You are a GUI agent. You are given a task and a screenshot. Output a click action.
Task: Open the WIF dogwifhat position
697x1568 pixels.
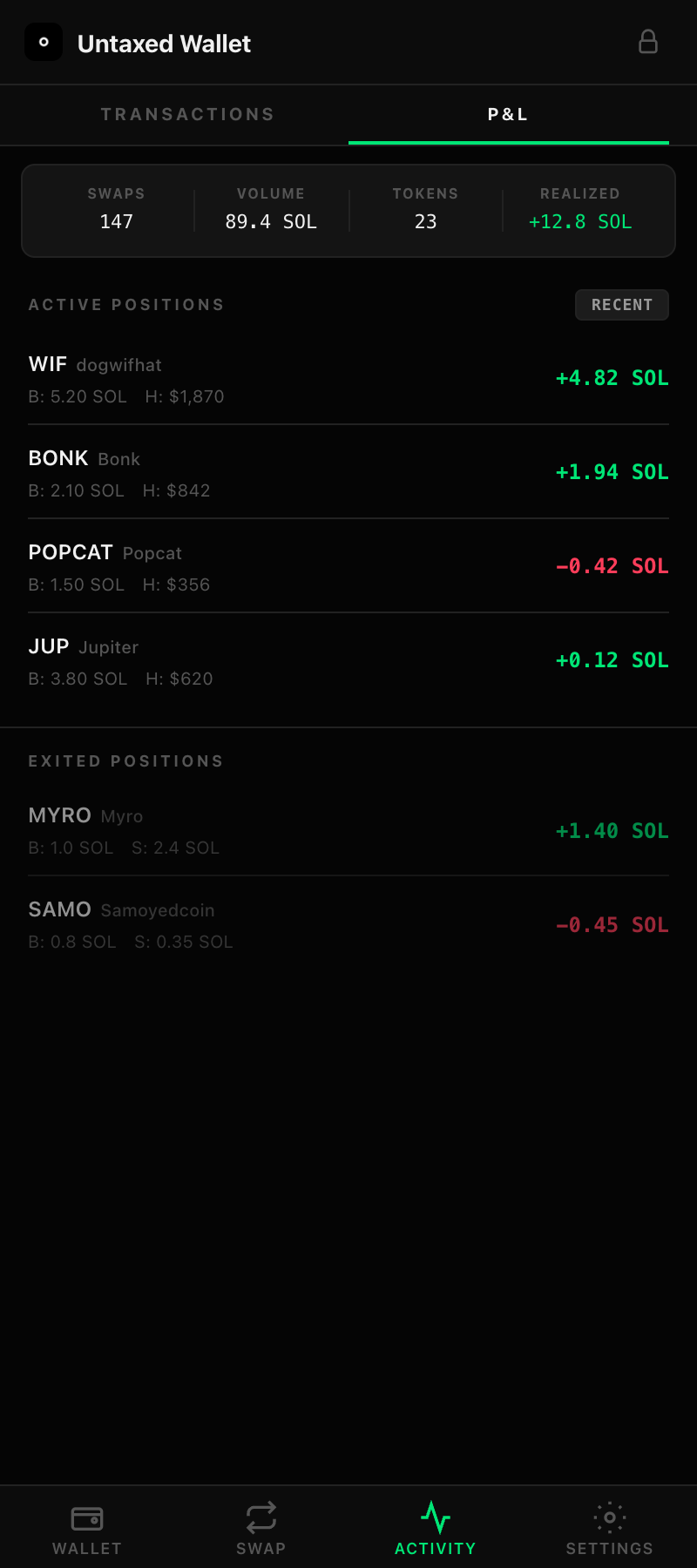348,379
